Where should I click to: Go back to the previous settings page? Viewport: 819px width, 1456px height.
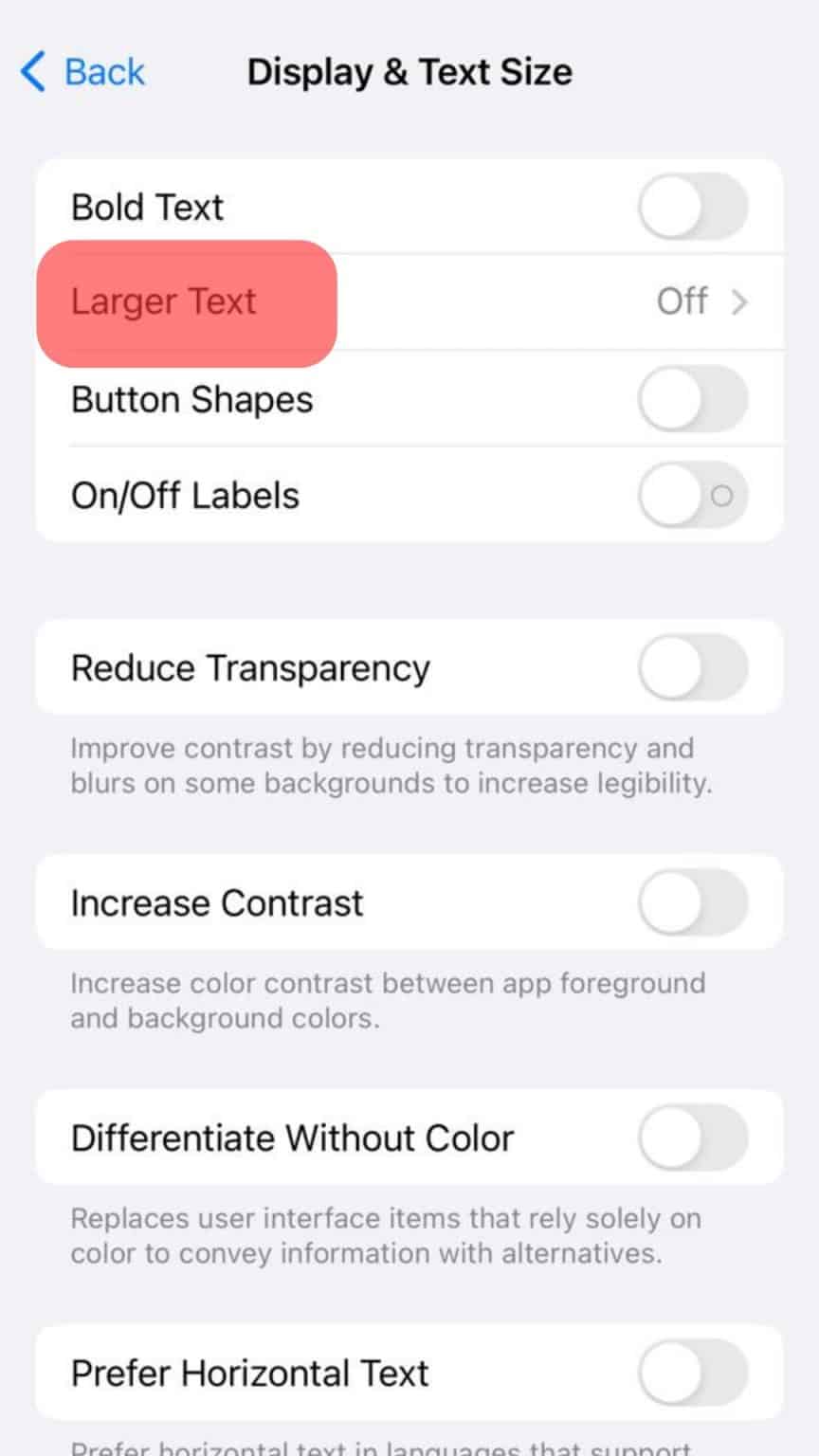coord(83,72)
